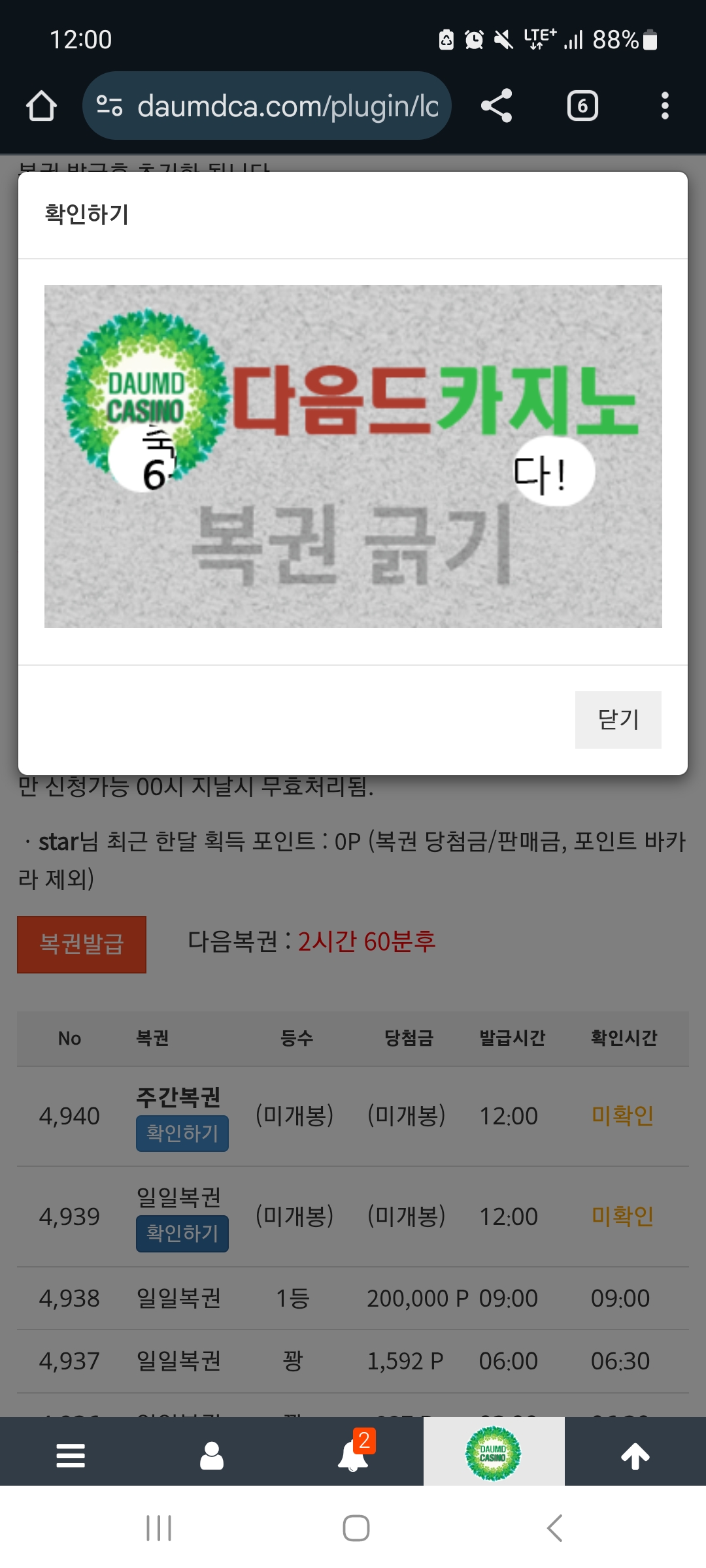This screenshot has width=706, height=1568.
Task: Open the tab switcher showing 6 tabs
Action: (x=582, y=106)
